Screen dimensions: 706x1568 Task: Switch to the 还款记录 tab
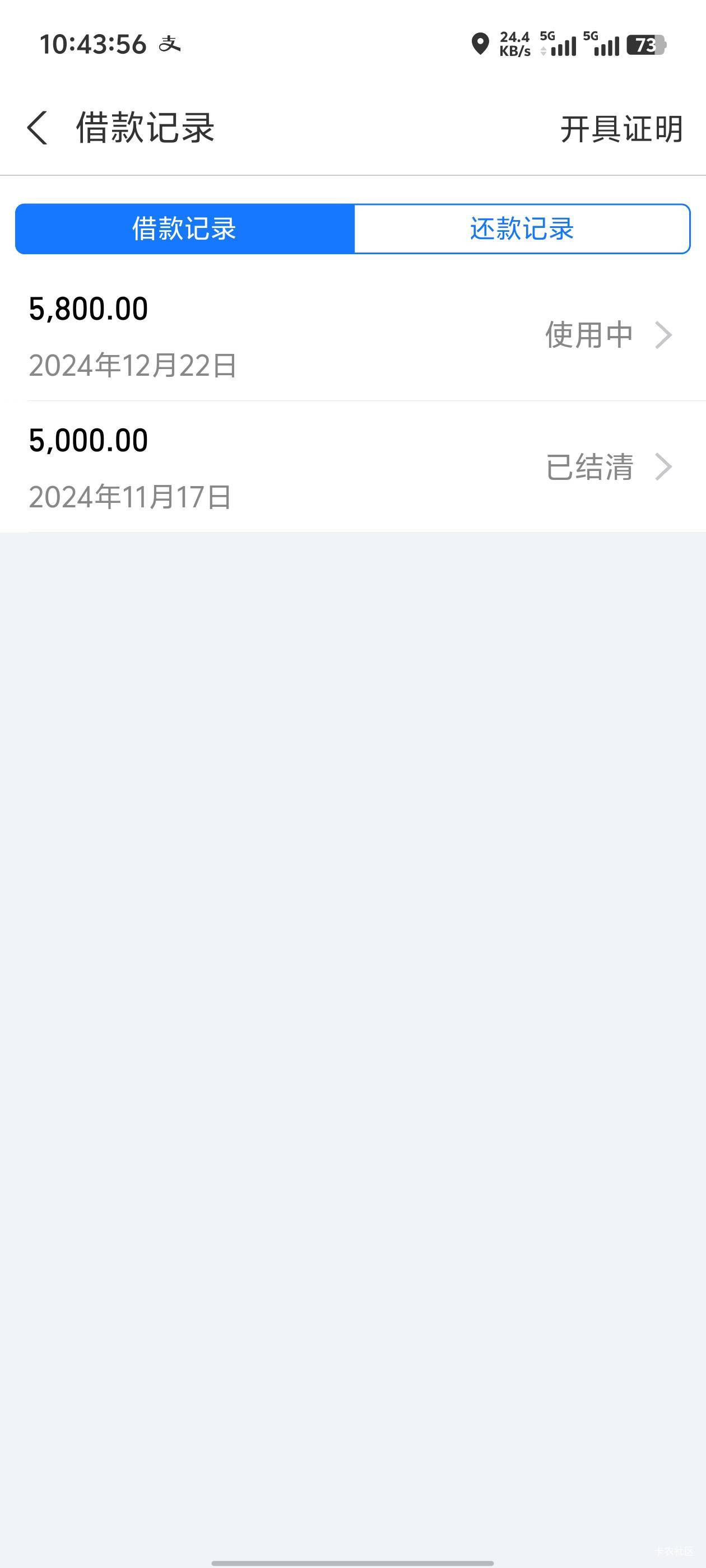[522, 229]
